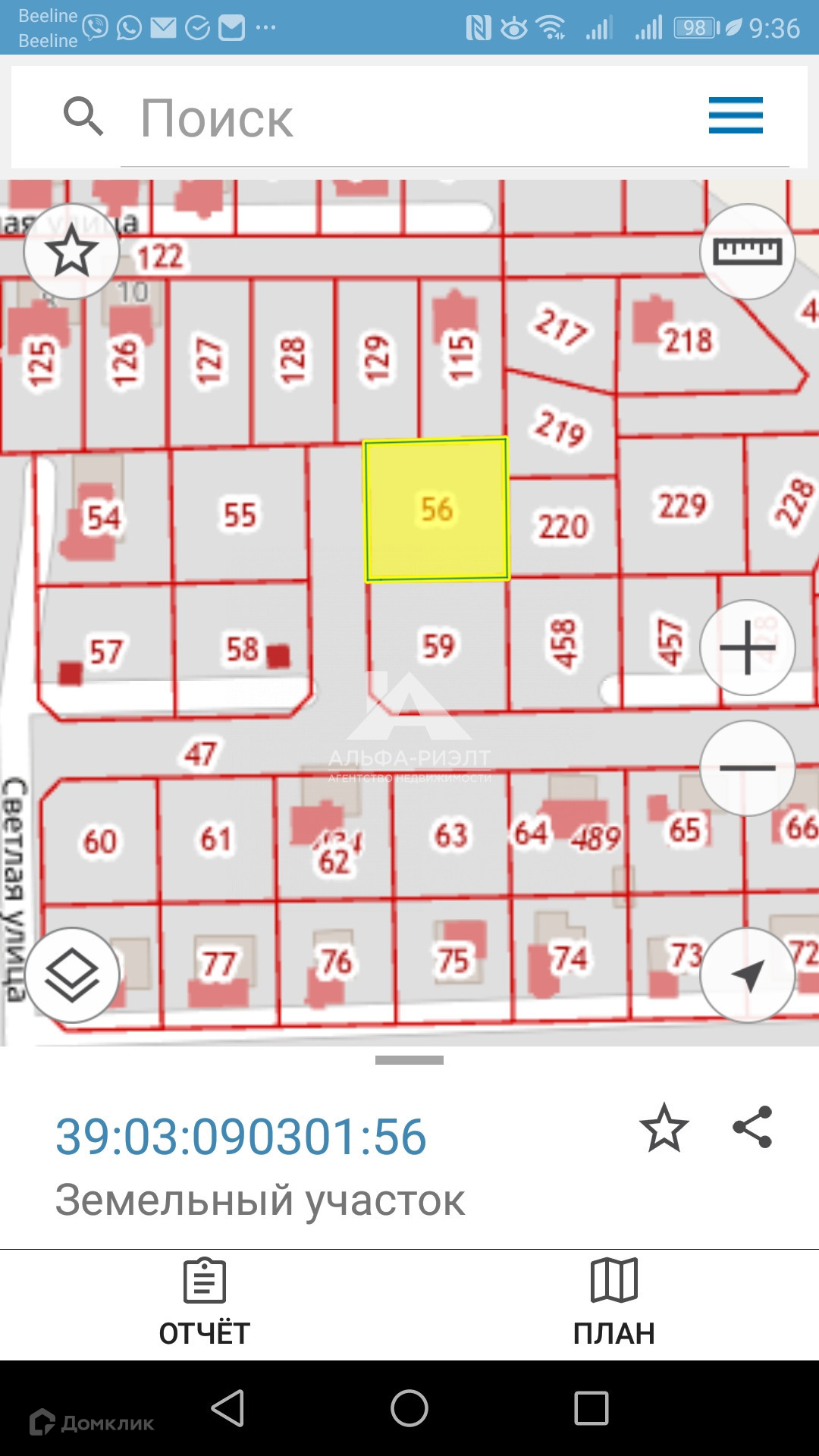
Task: Open favorites star button on map
Action: 71,251
